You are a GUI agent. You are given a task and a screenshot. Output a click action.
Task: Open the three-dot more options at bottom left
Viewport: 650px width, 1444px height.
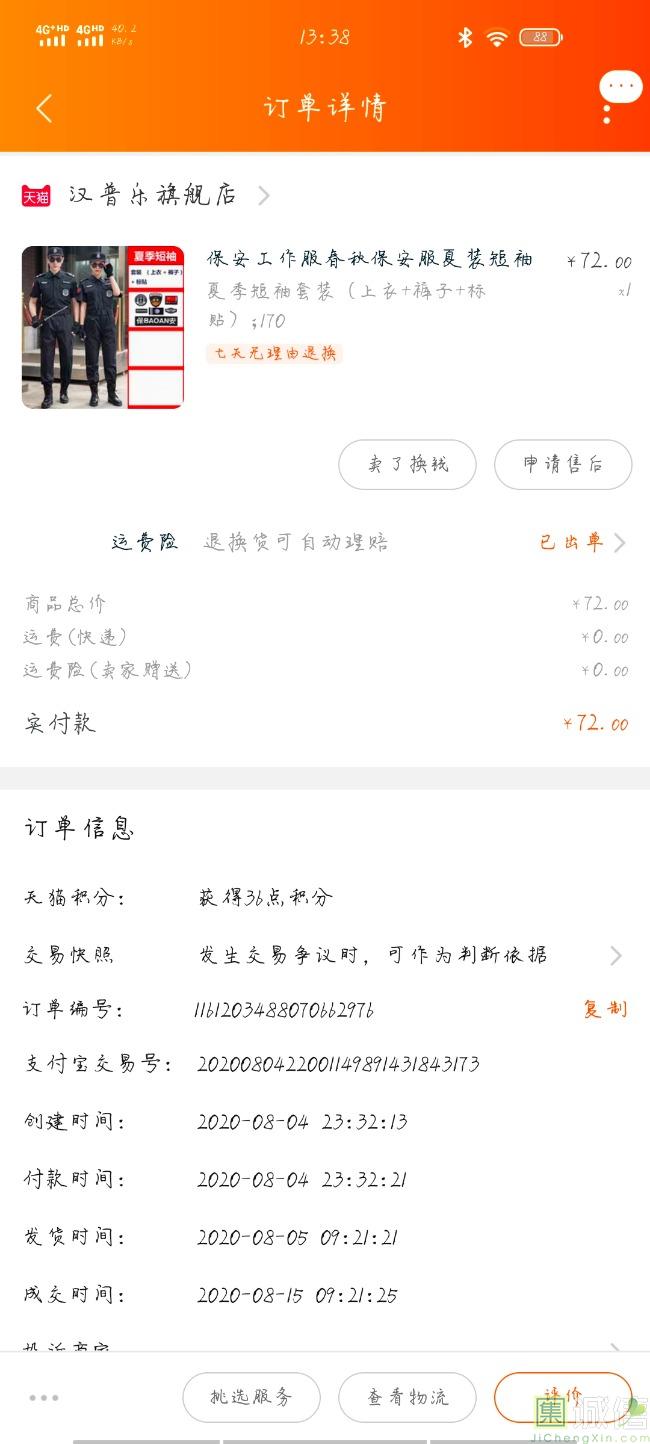coord(45,1397)
